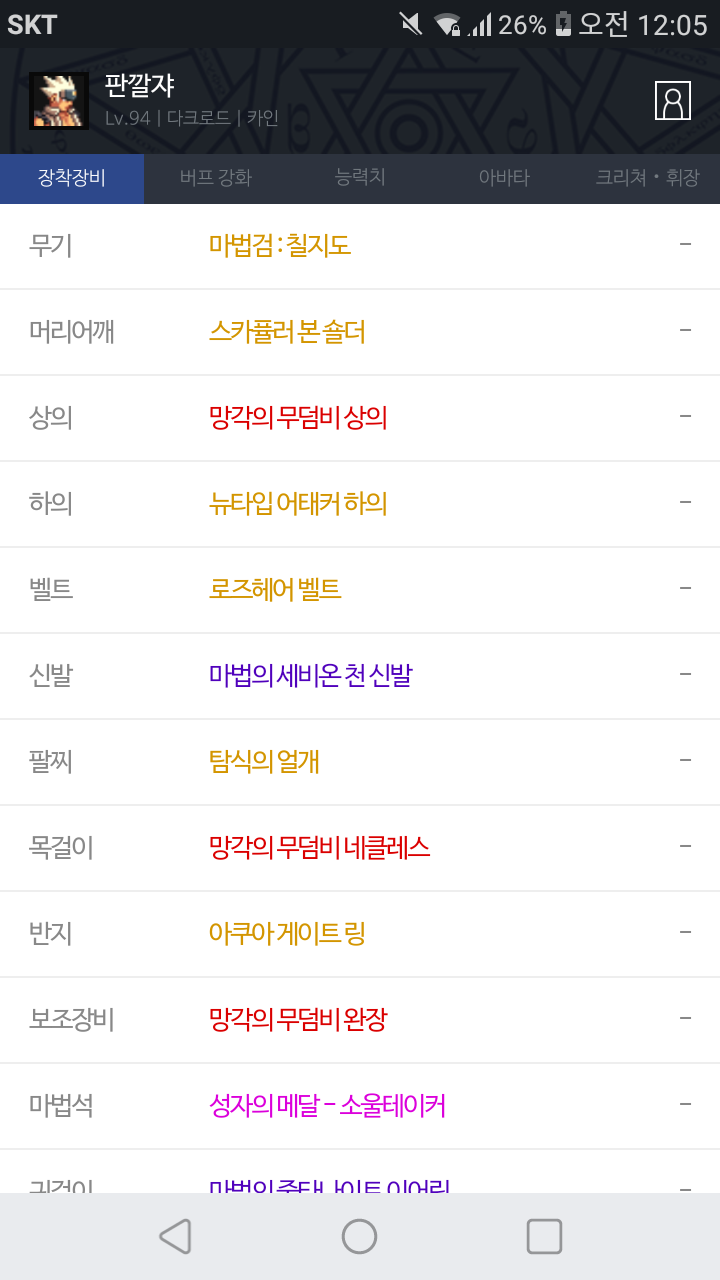The height and width of the screenshot is (1280, 720).
Task: Open 망각의 무덤비 완장 row
Action: coord(360,1020)
